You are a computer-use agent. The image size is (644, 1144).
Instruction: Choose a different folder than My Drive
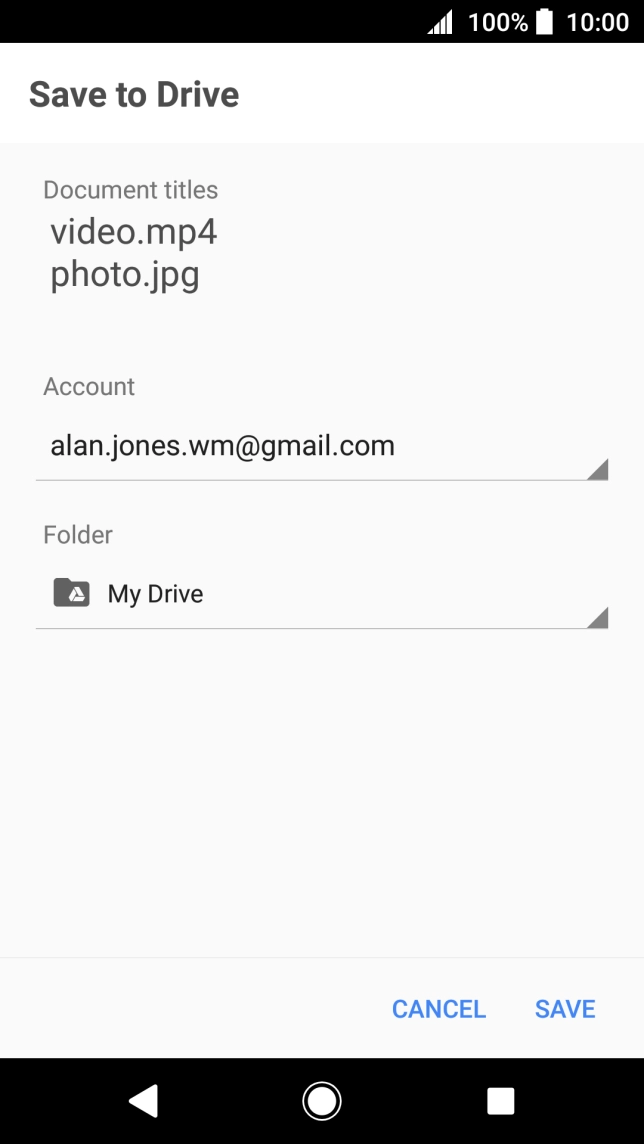pos(321,594)
